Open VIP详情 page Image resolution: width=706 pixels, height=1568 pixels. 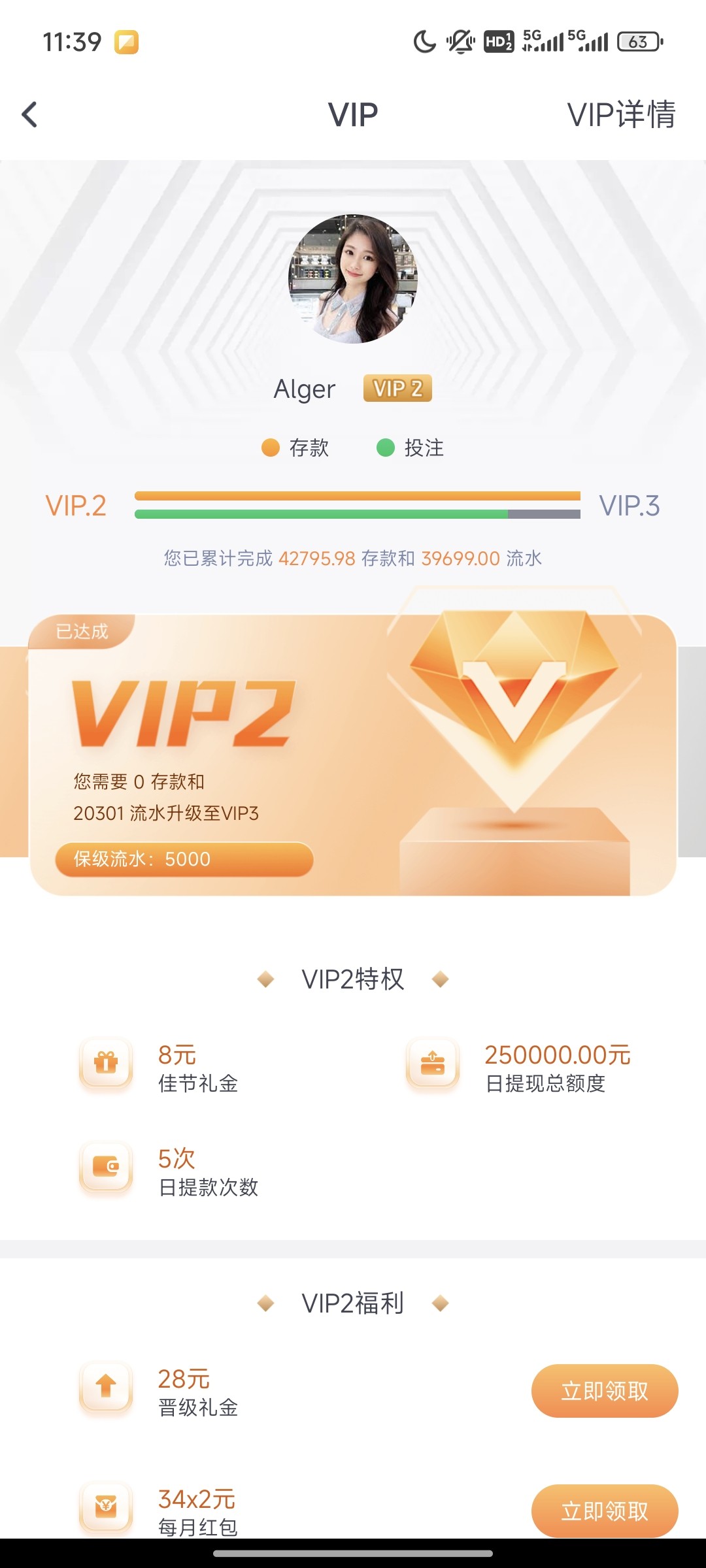tap(621, 114)
